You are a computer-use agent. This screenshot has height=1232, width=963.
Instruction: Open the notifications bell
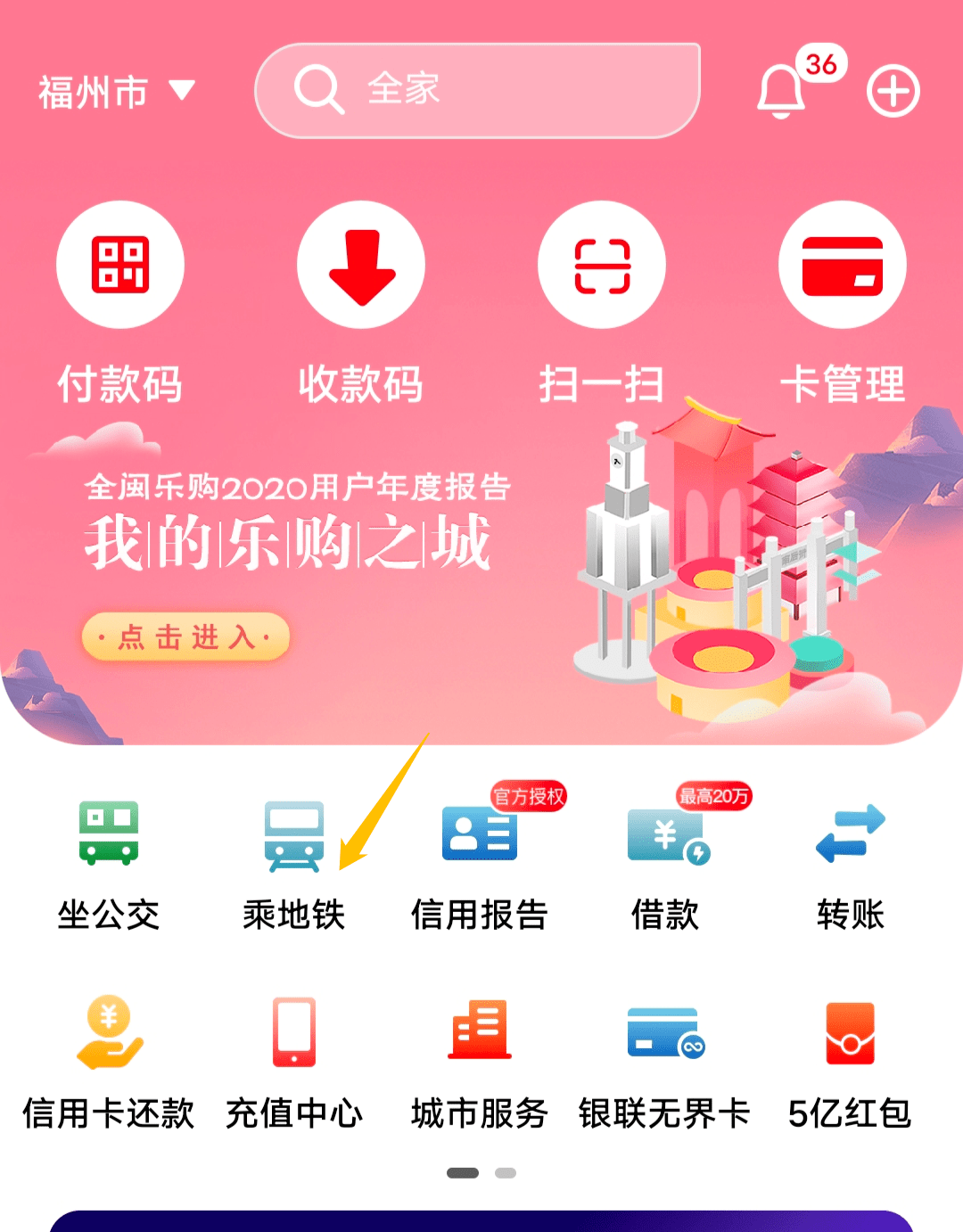point(781,90)
